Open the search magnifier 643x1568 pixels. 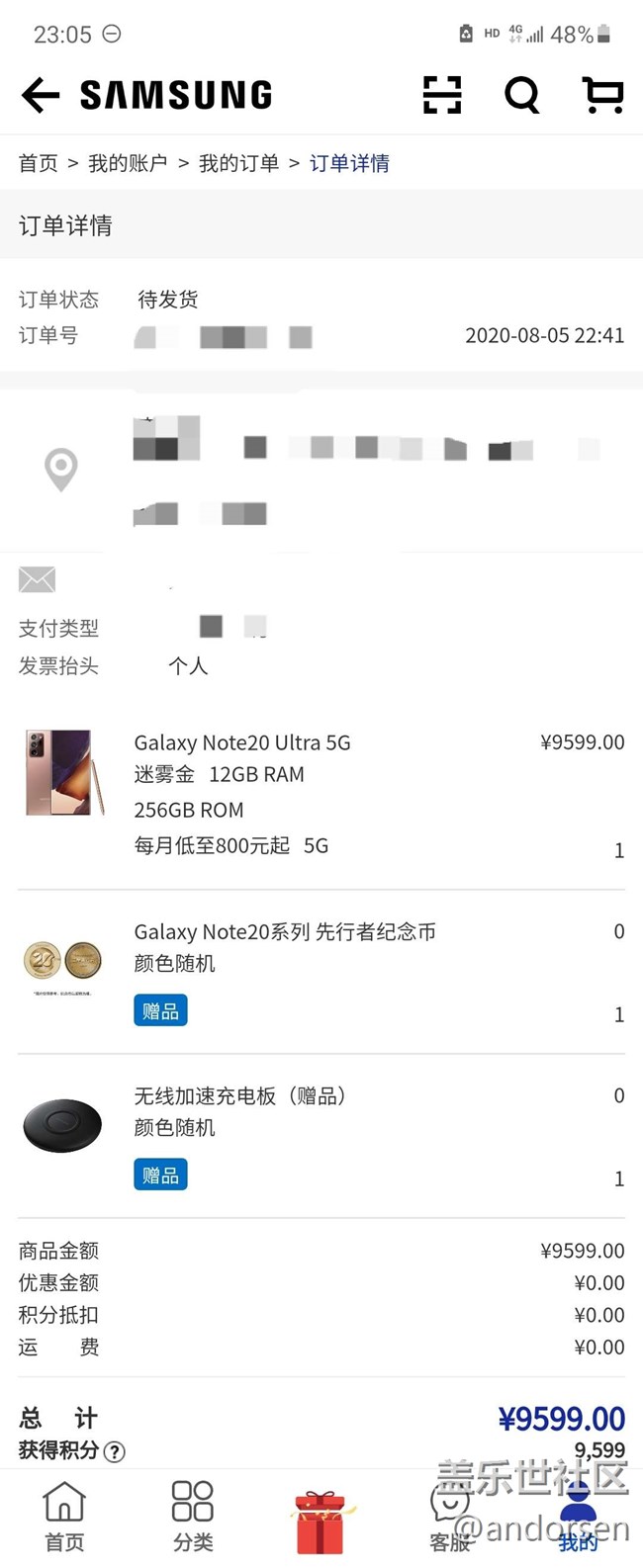(521, 95)
